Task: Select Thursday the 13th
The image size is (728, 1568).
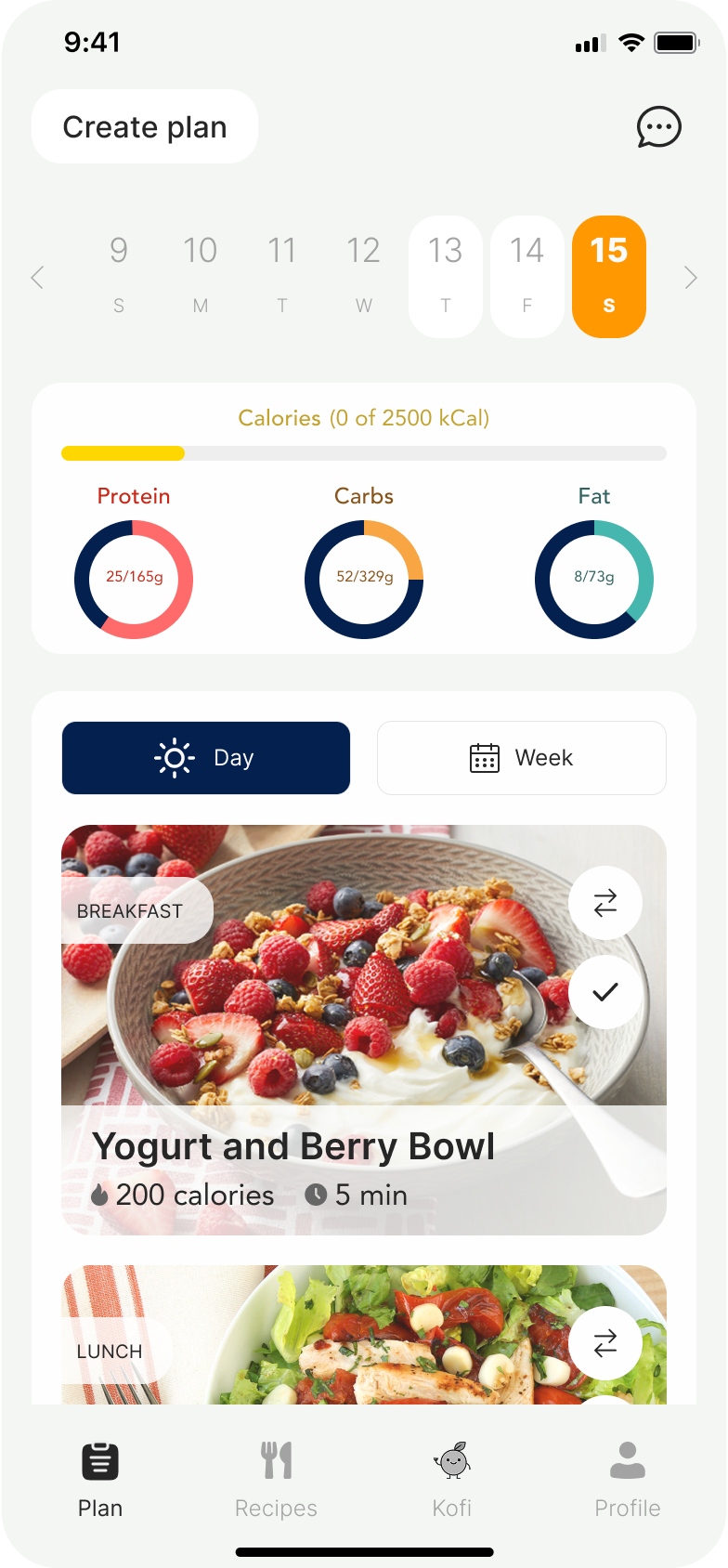Action: (x=446, y=276)
